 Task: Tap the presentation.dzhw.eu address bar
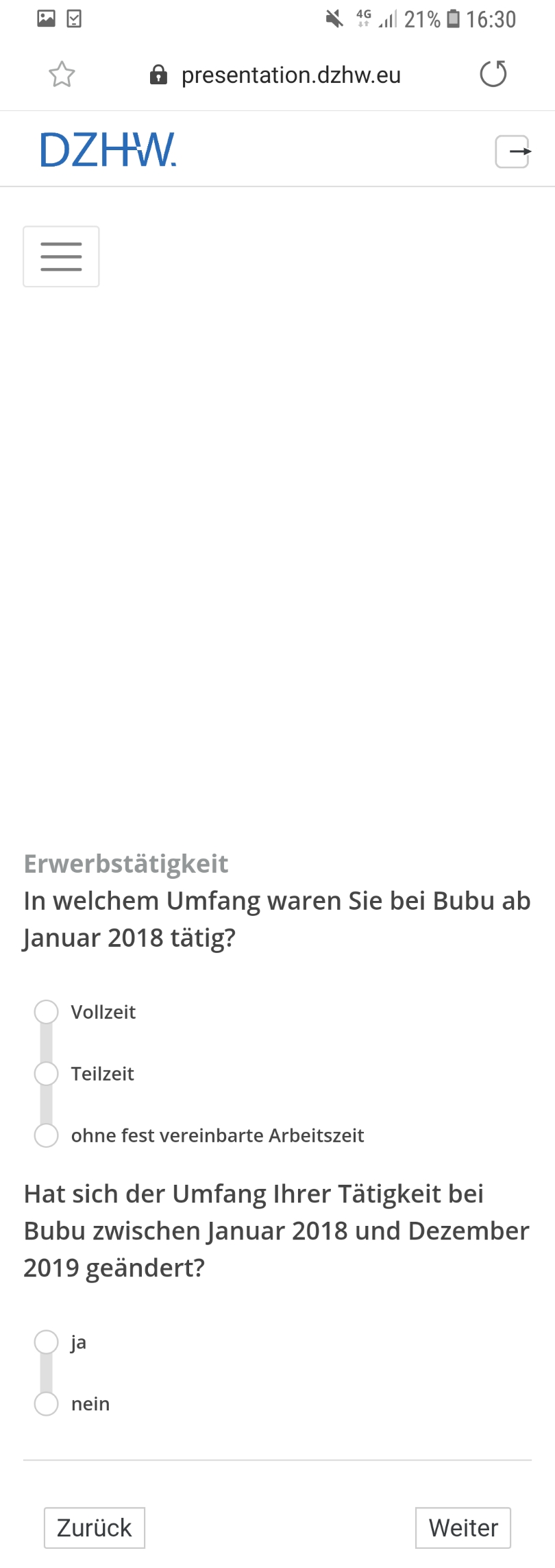click(x=291, y=73)
